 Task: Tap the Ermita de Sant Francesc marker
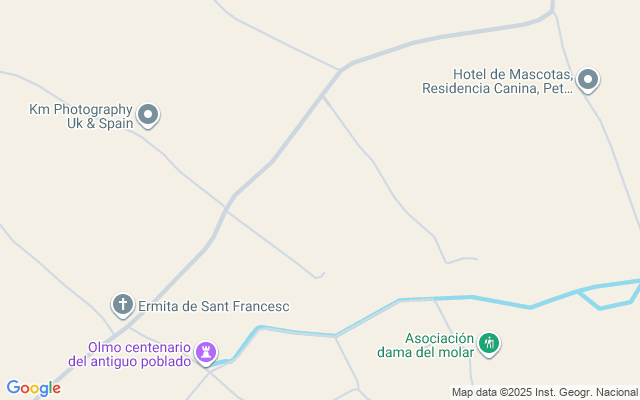point(122,304)
